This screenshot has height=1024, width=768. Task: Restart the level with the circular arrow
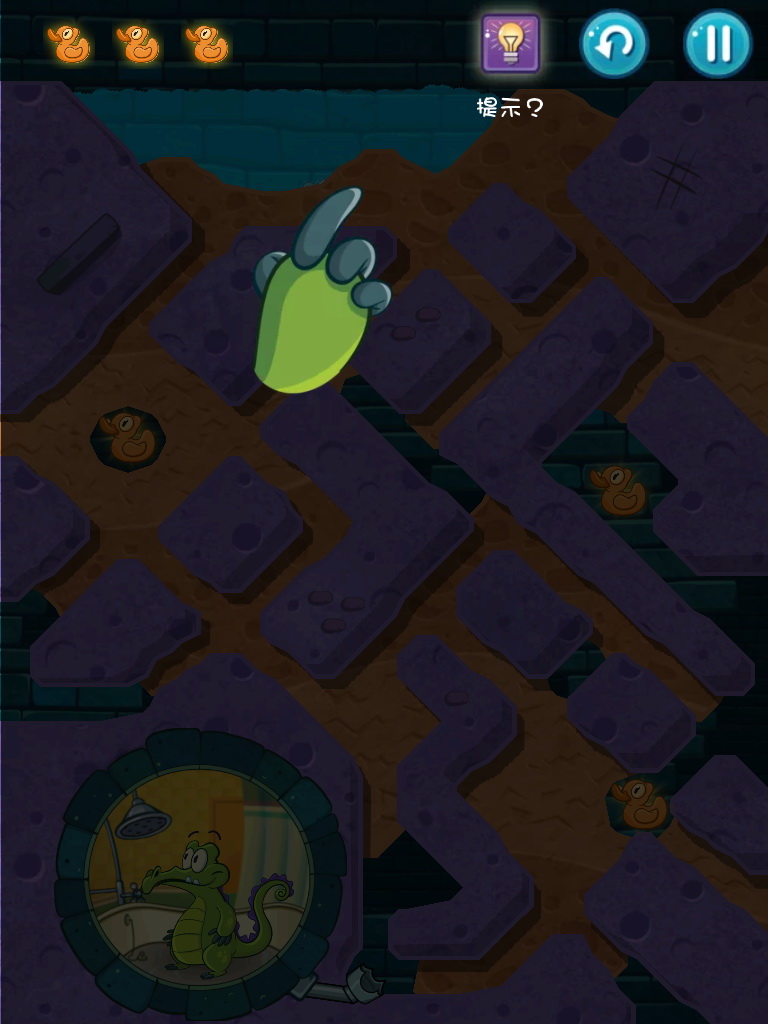click(615, 43)
